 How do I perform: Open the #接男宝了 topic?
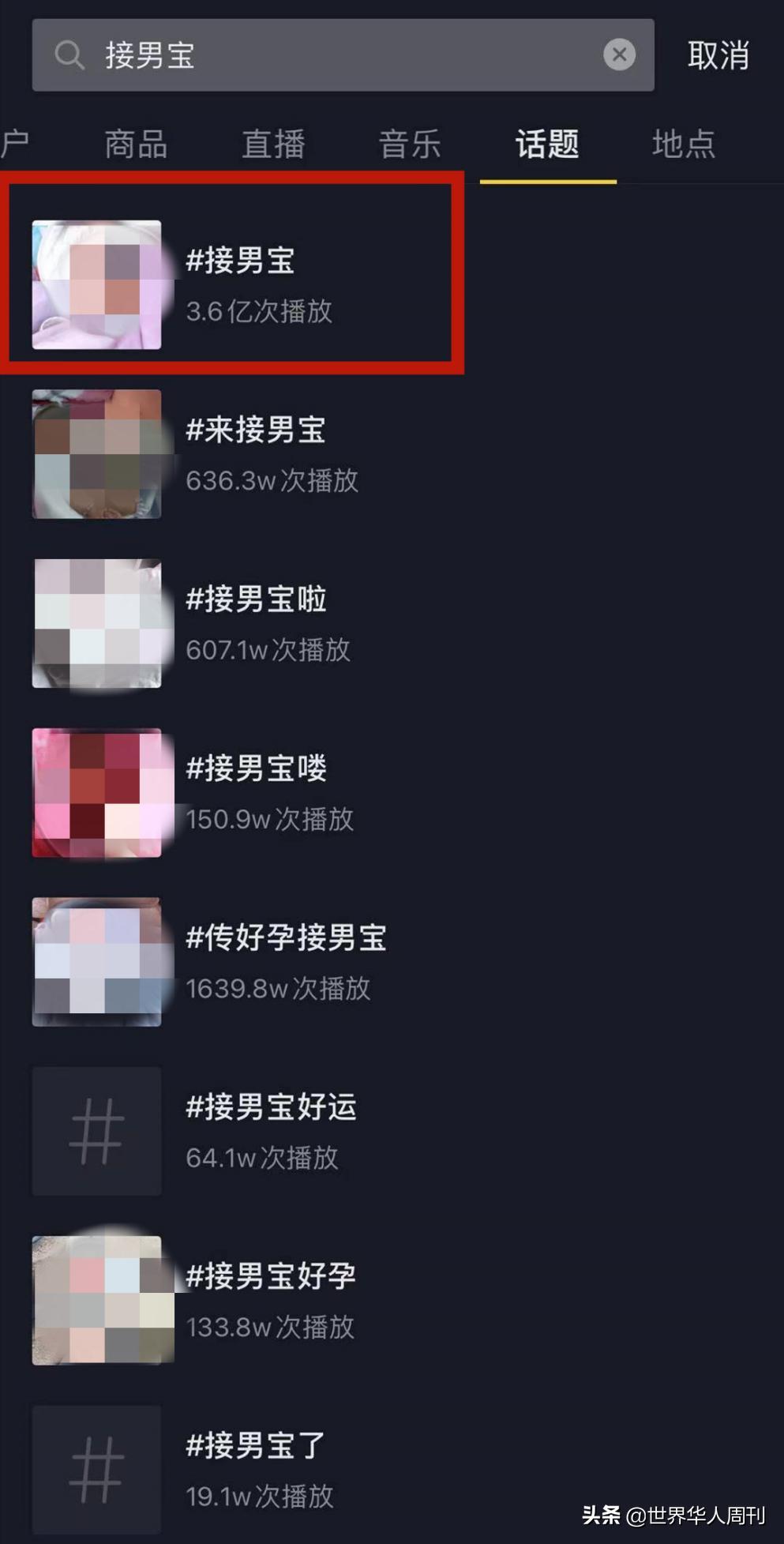point(254,1446)
